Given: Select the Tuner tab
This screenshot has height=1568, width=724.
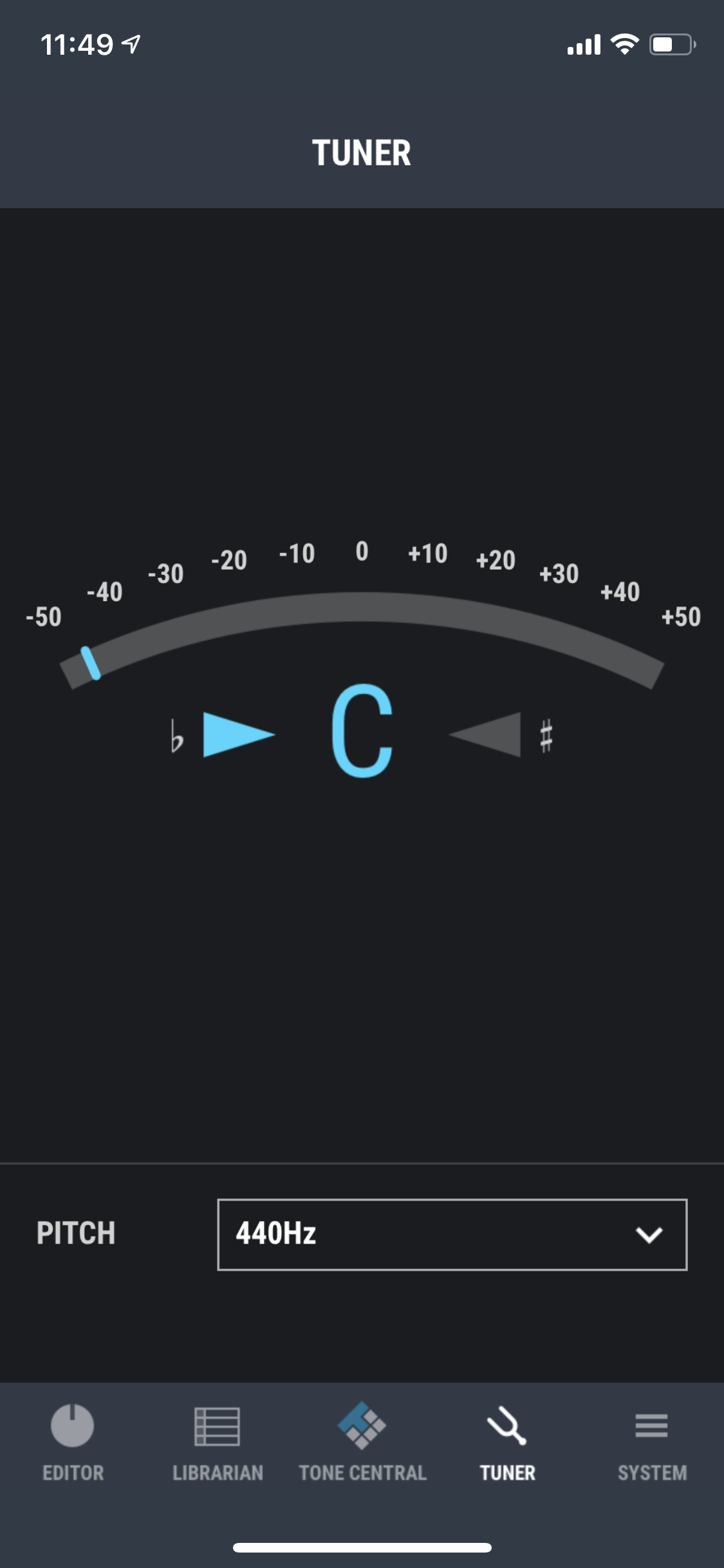Looking at the screenshot, I should pyautogui.click(x=507, y=1442).
